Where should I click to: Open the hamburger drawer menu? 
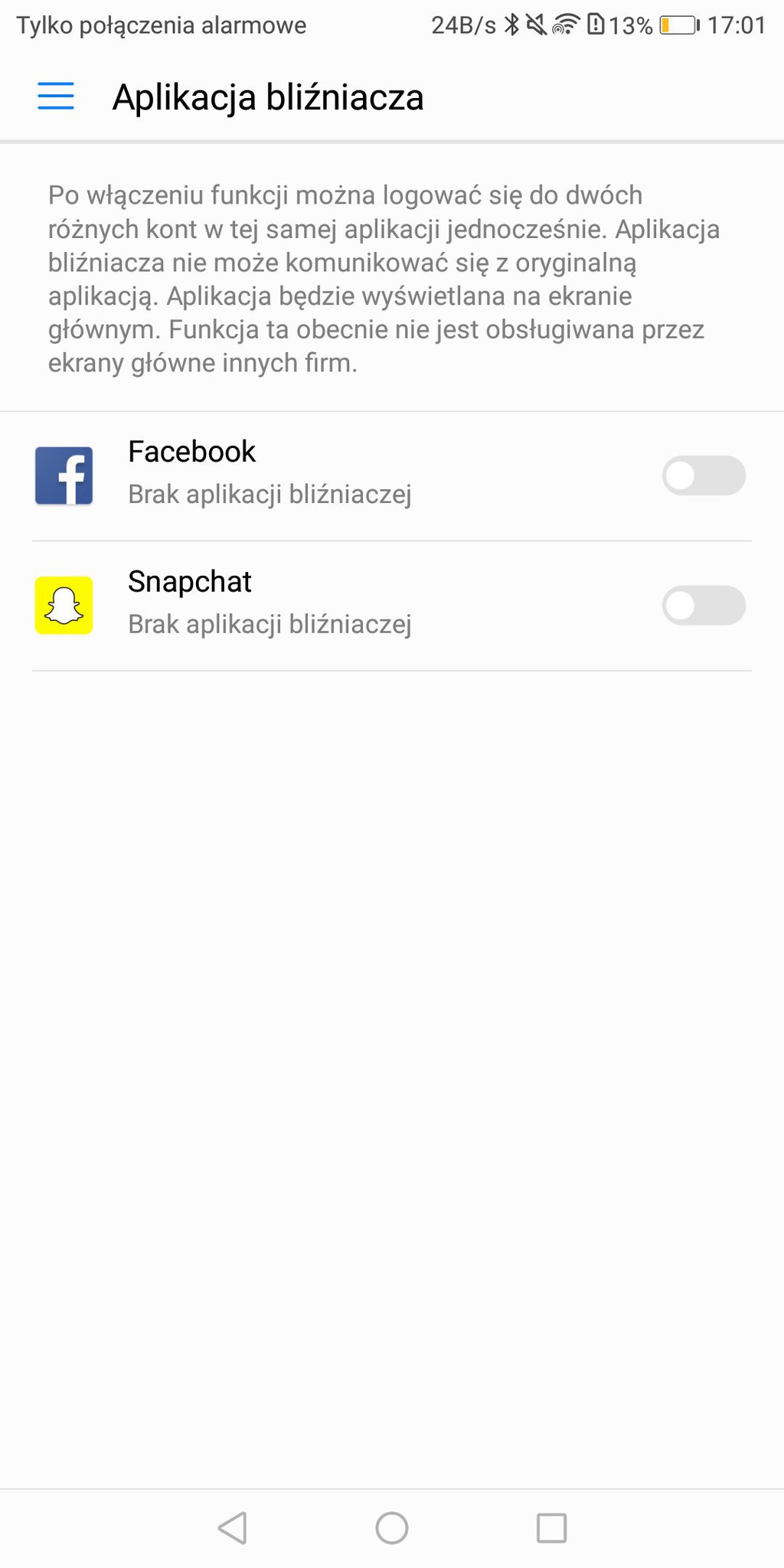coord(56,96)
